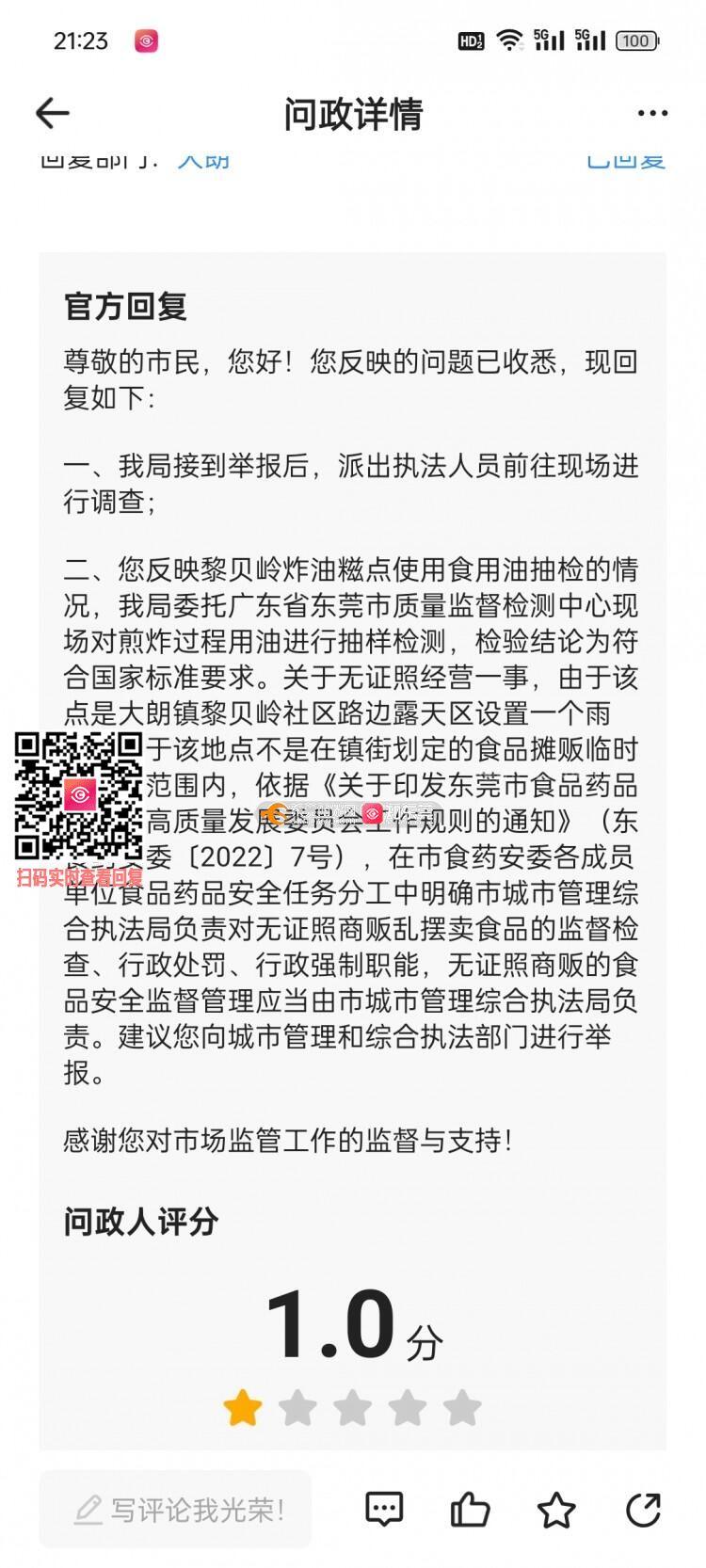
Task: View comments via the speech bubble icon
Action: 384,1510
